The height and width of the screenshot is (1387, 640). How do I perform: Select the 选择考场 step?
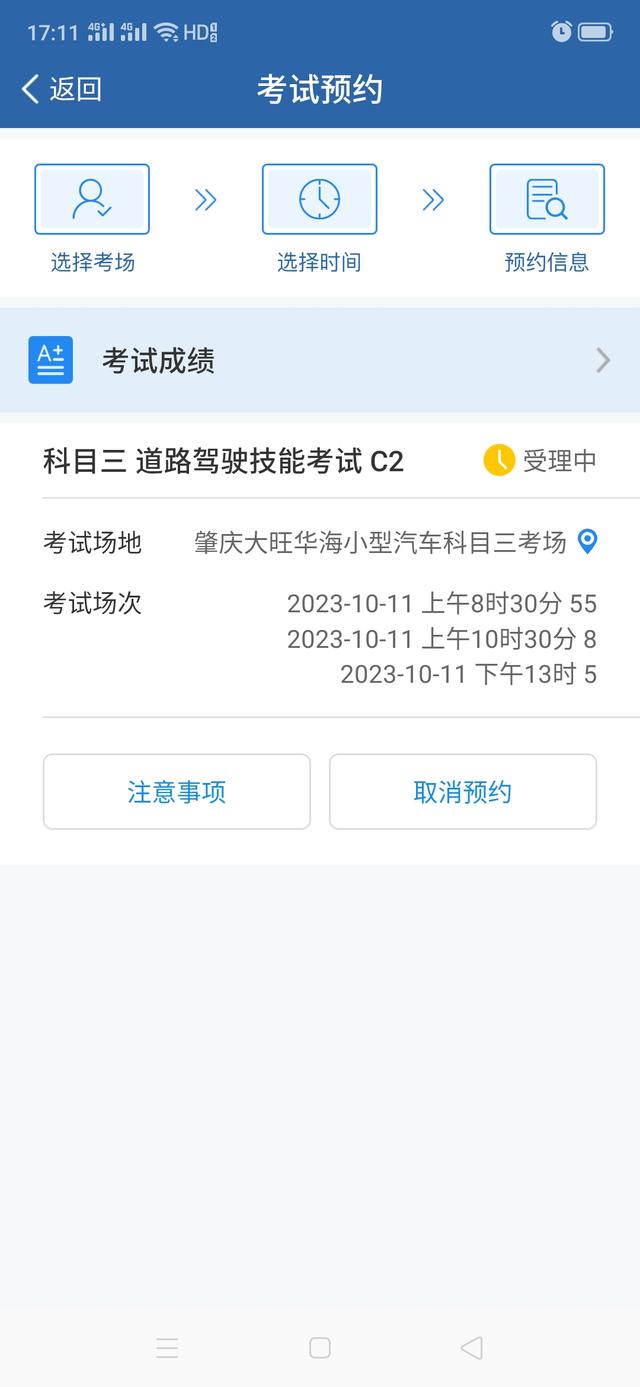pyautogui.click(x=92, y=219)
